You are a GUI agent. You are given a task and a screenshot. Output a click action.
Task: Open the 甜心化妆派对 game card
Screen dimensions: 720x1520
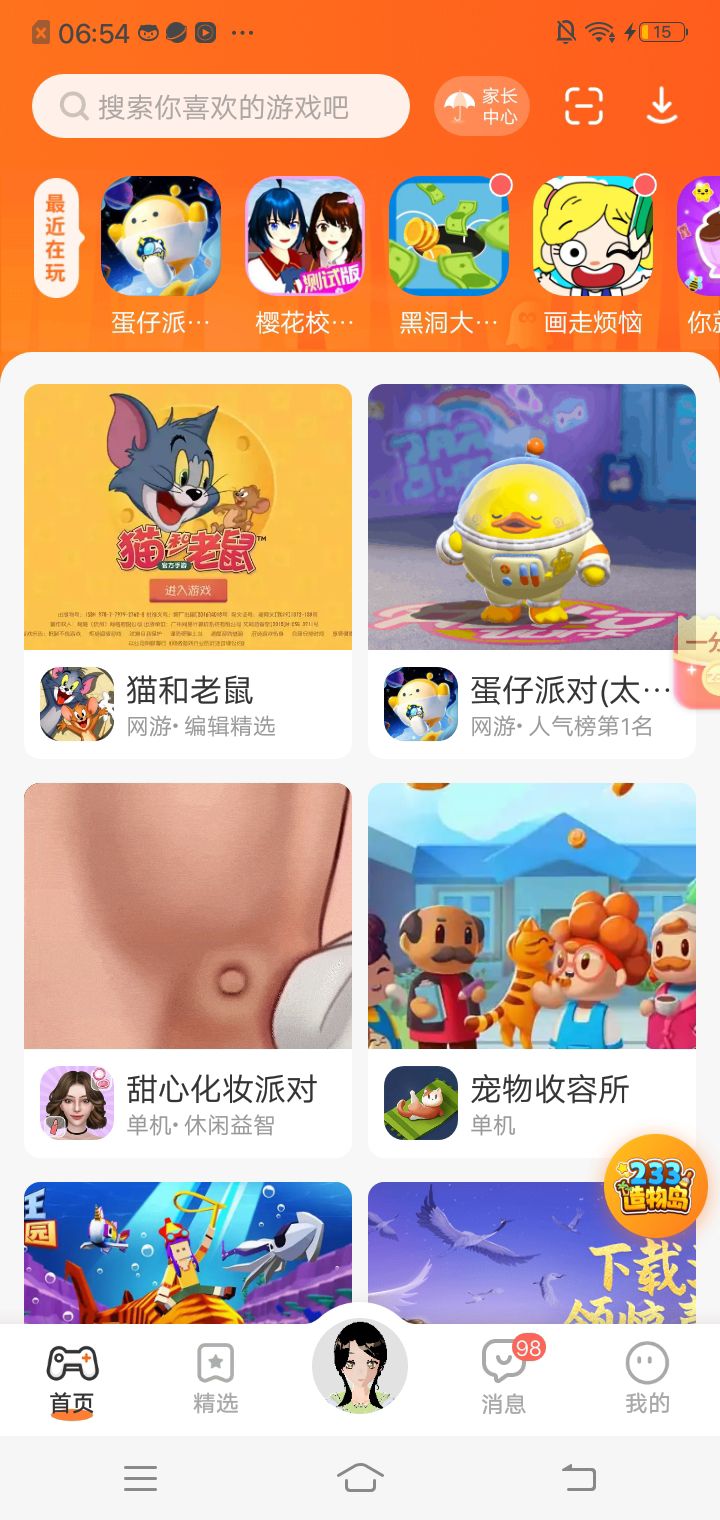[188, 969]
